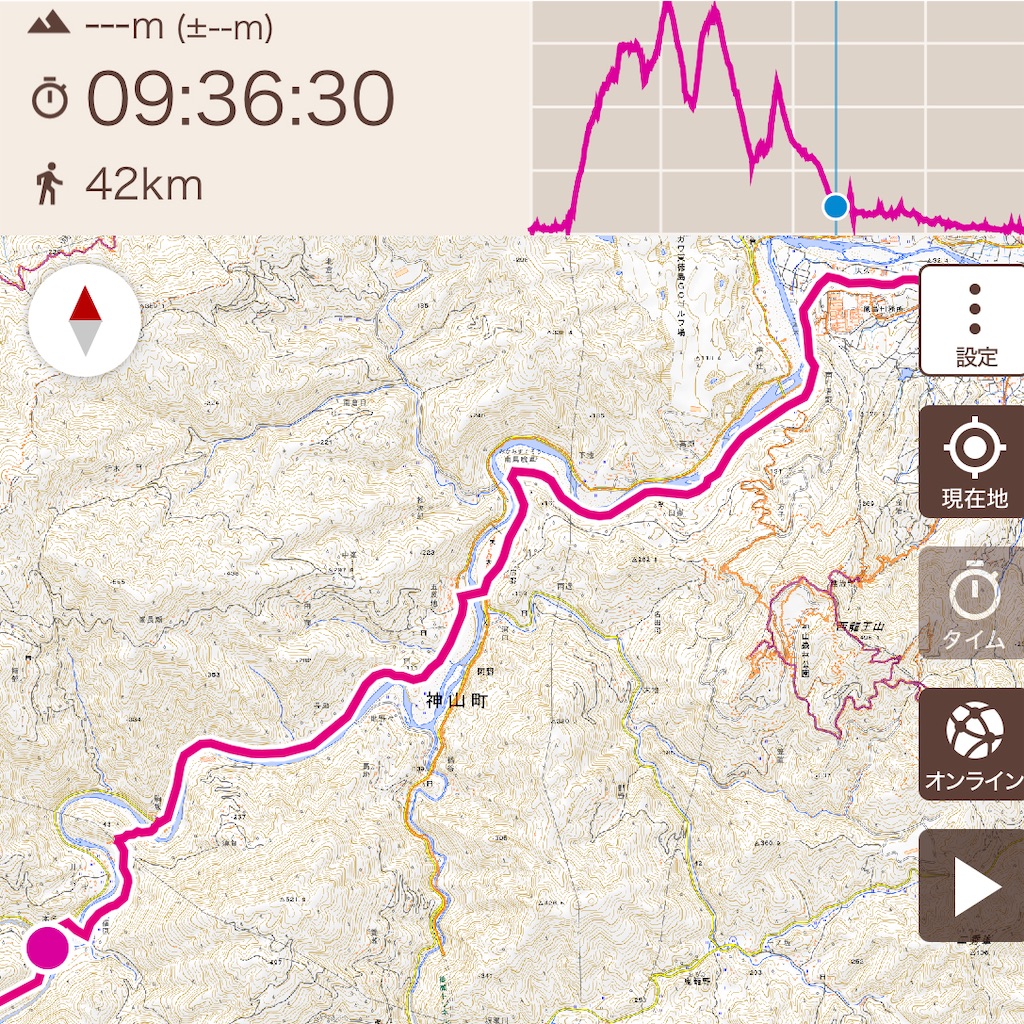Center map on 現在地 current location
1024x1024 pixels.
[972, 462]
